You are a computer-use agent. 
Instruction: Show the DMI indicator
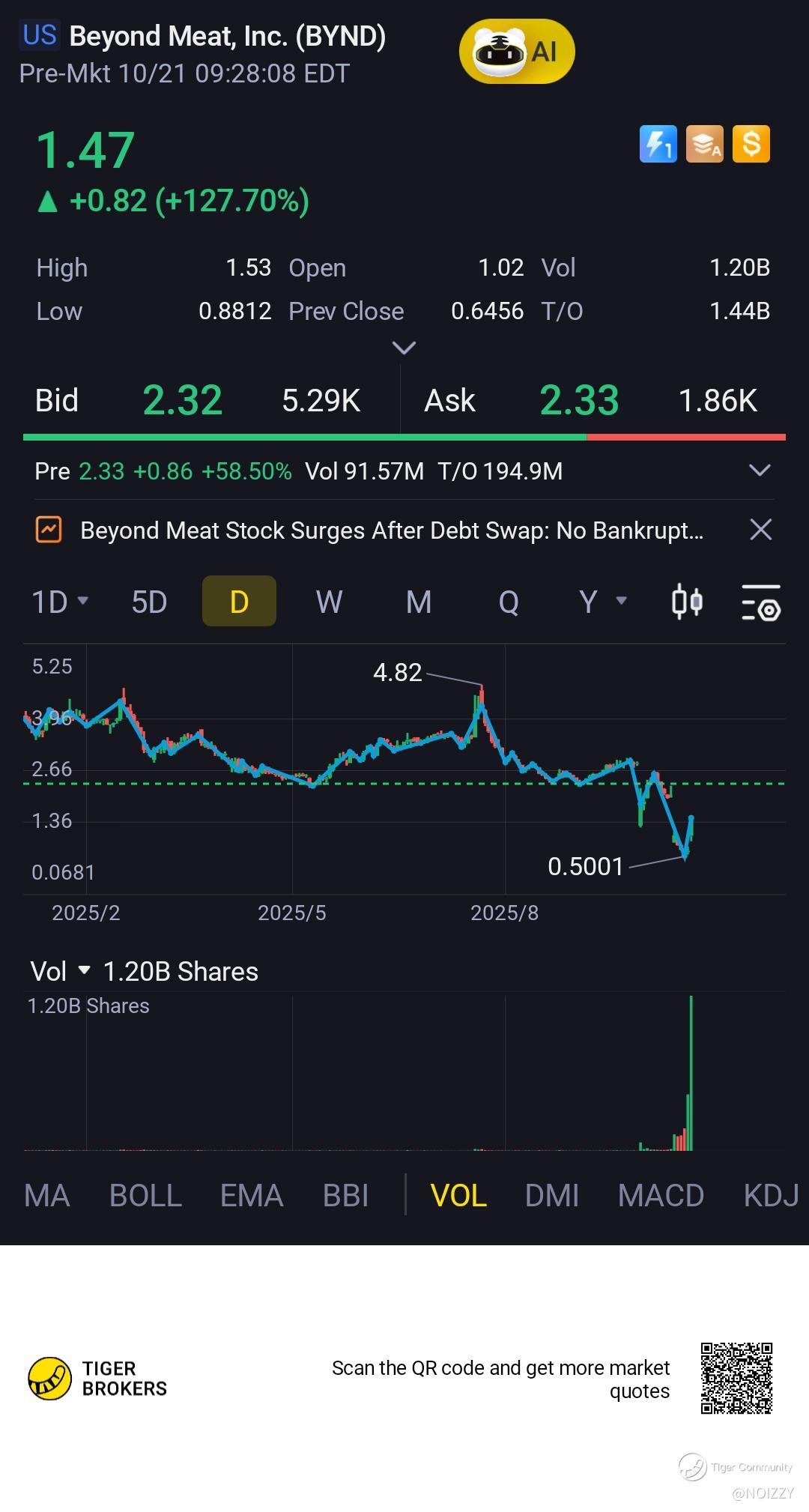coord(552,1195)
